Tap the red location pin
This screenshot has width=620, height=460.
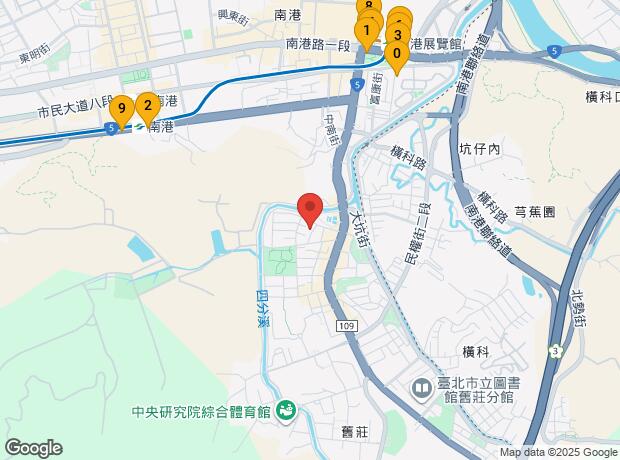[310, 210]
